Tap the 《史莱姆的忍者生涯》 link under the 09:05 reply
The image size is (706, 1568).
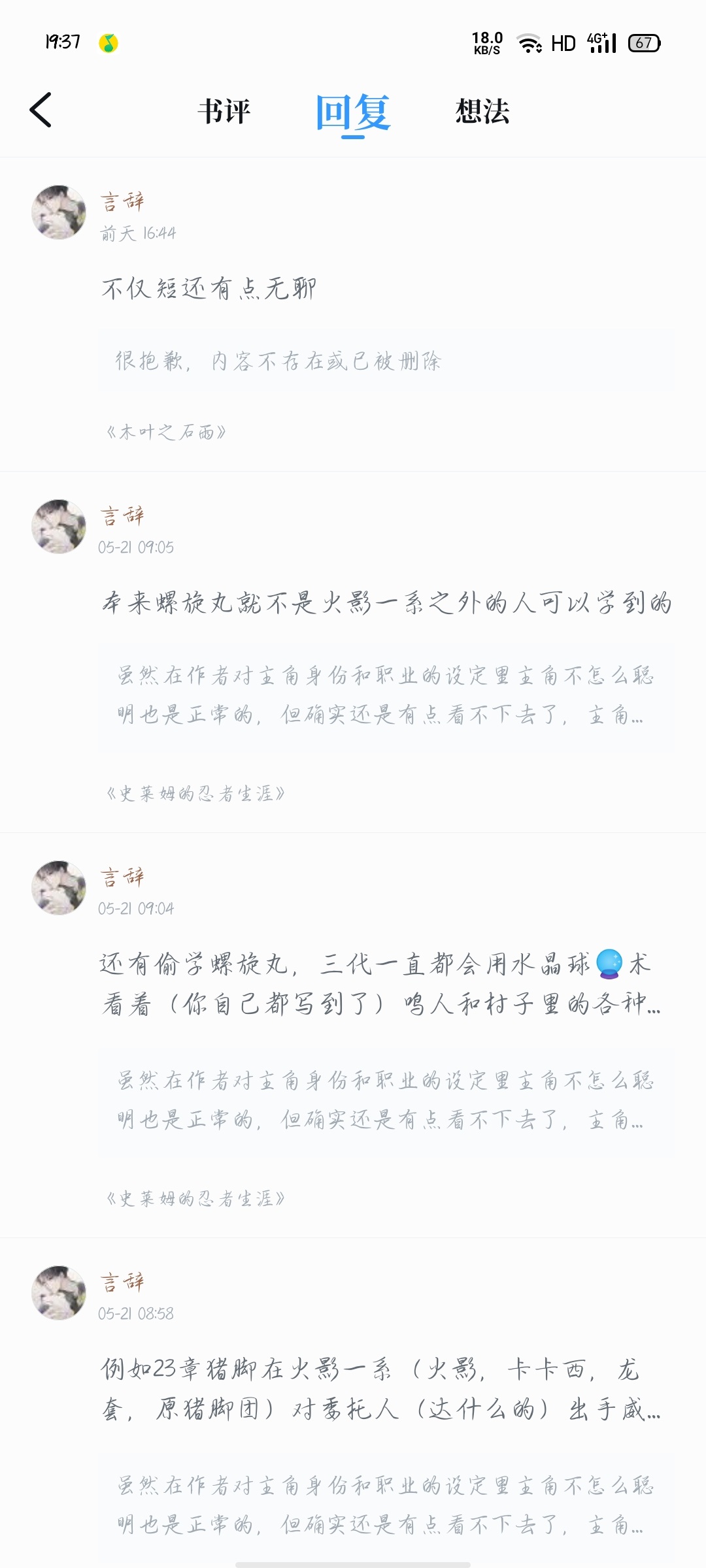click(x=195, y=793)
